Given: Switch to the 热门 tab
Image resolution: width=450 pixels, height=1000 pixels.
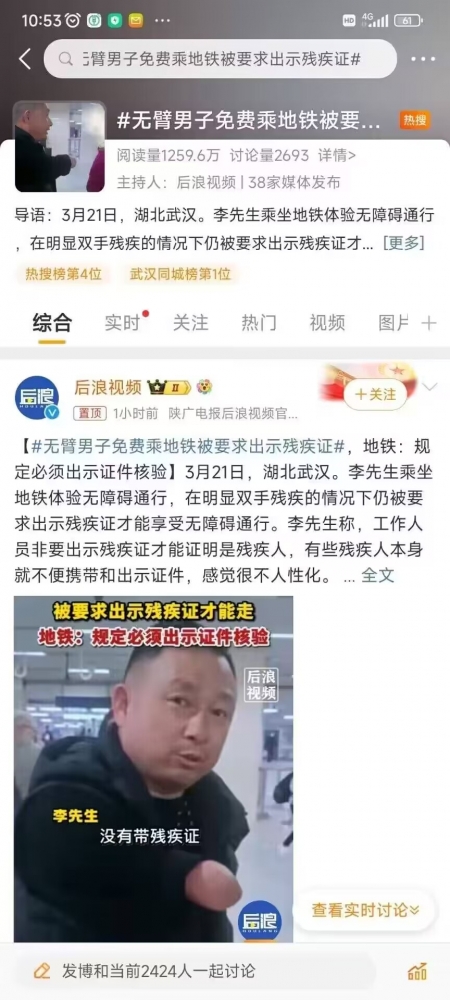Looking at the screenshot, I should tap(259, 323).
